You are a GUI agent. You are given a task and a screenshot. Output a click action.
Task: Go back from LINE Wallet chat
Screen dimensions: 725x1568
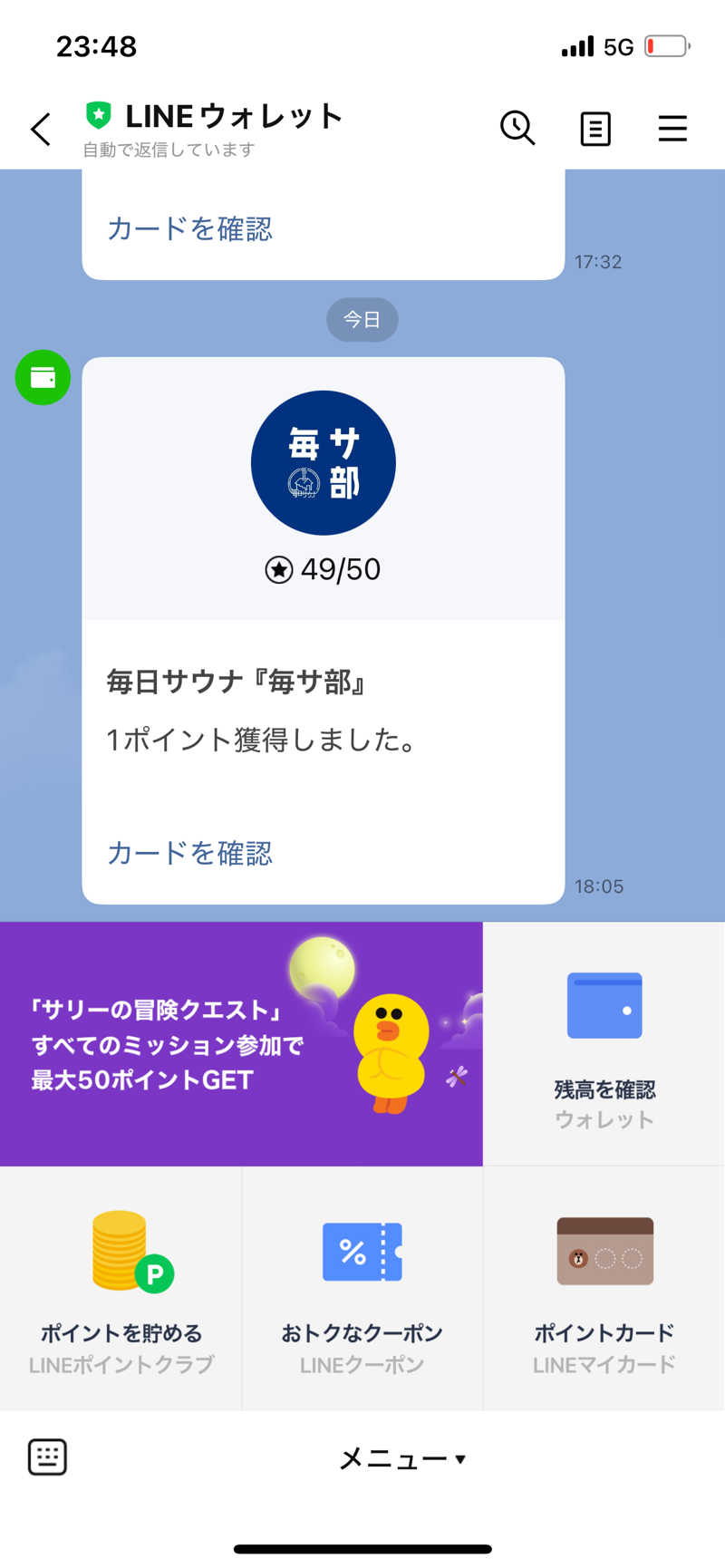click(41, 129)
